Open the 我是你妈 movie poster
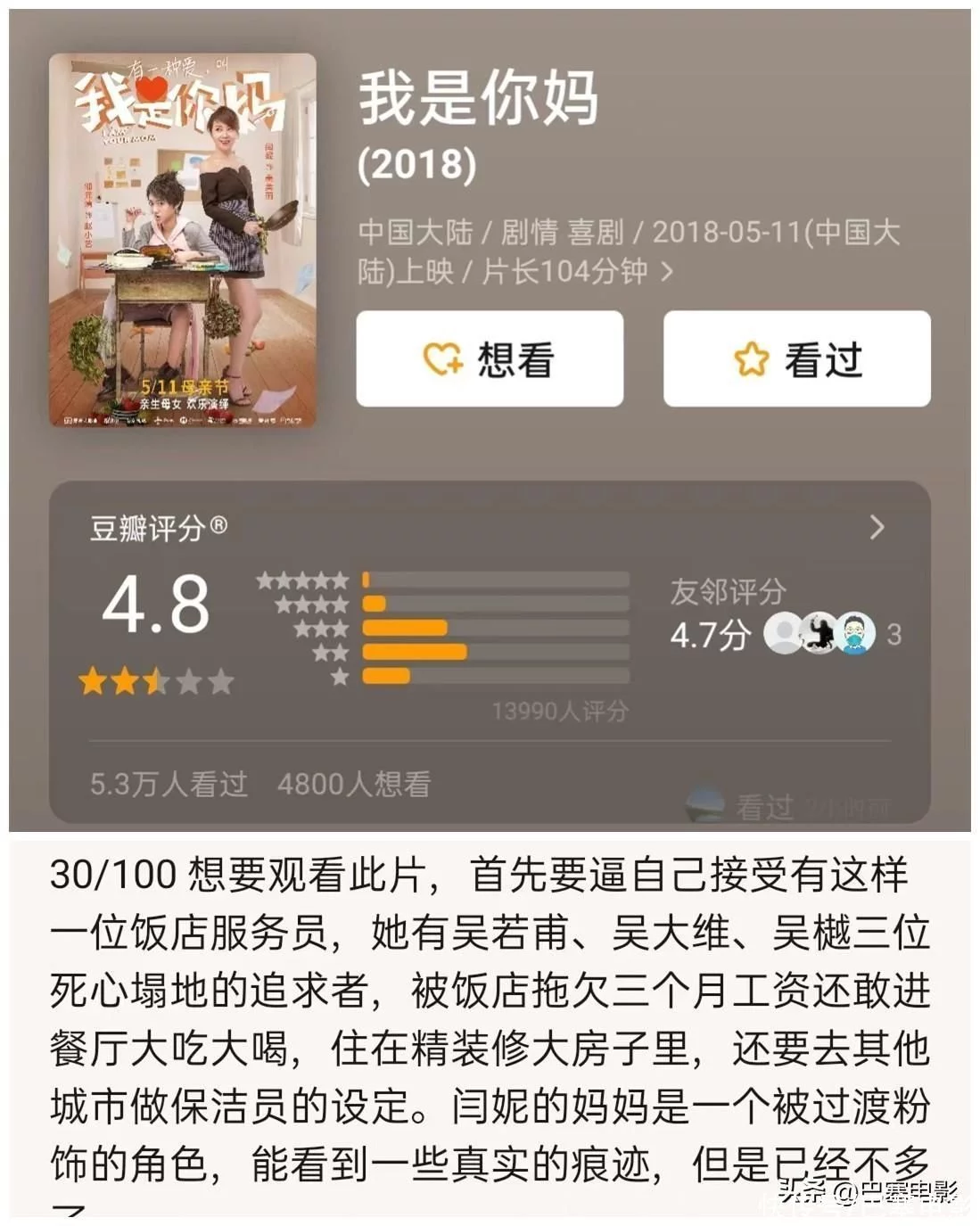 (x=183, y=240)
